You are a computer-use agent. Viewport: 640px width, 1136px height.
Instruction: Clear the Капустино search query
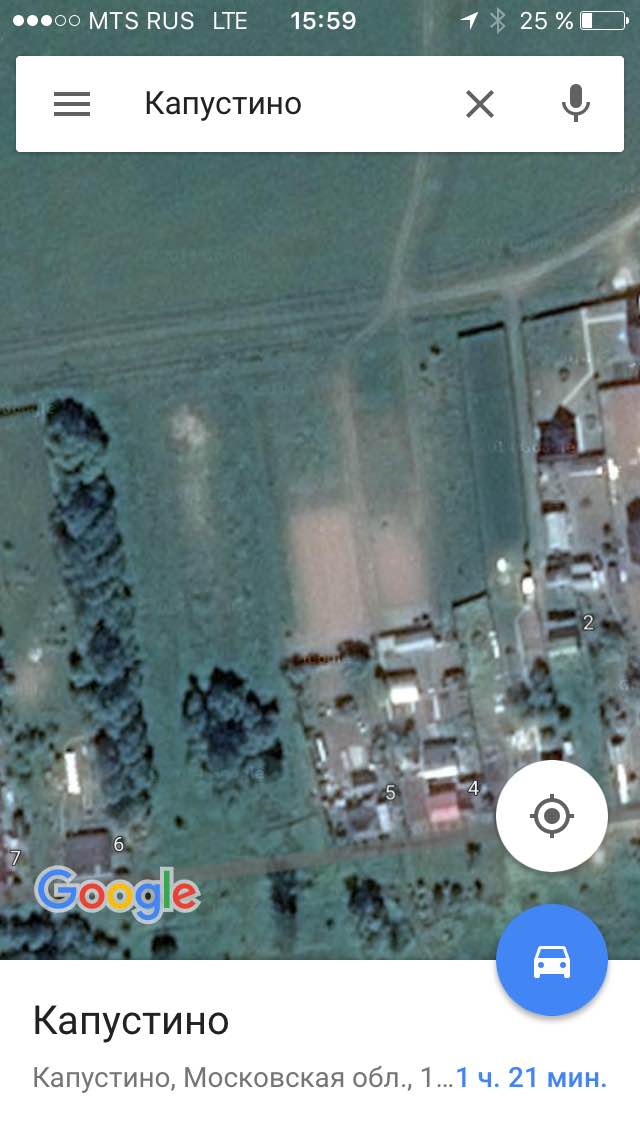[x=480, y=104]
